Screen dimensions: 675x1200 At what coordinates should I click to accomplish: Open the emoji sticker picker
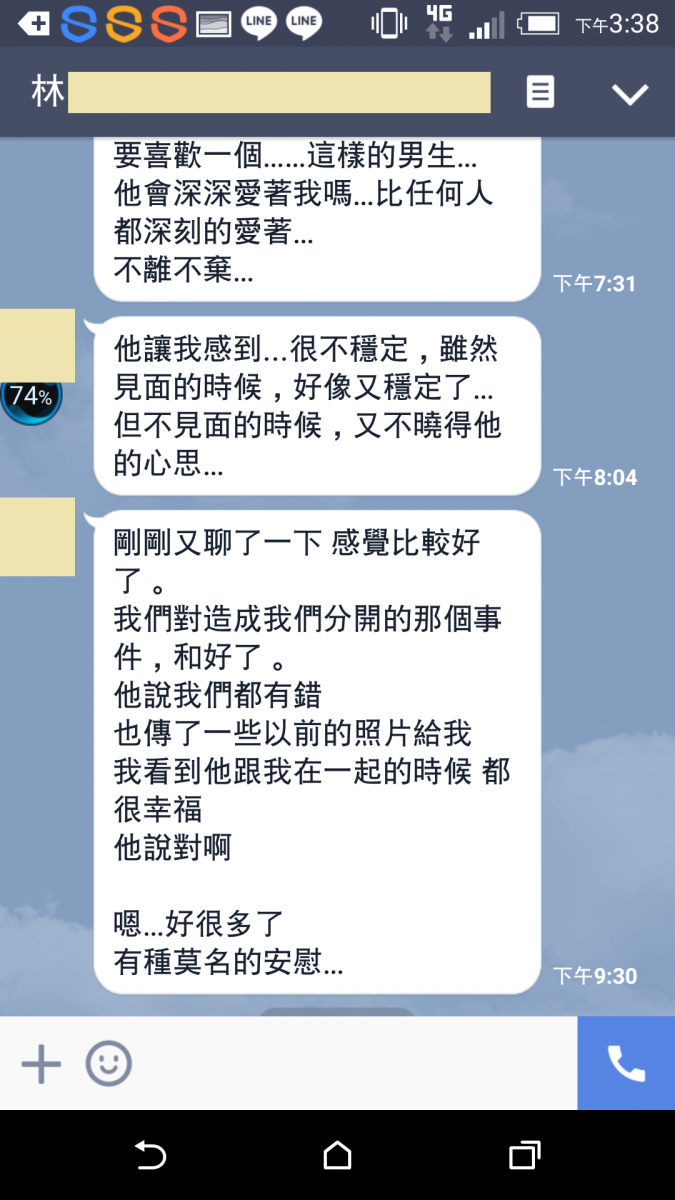(108, 1064)
